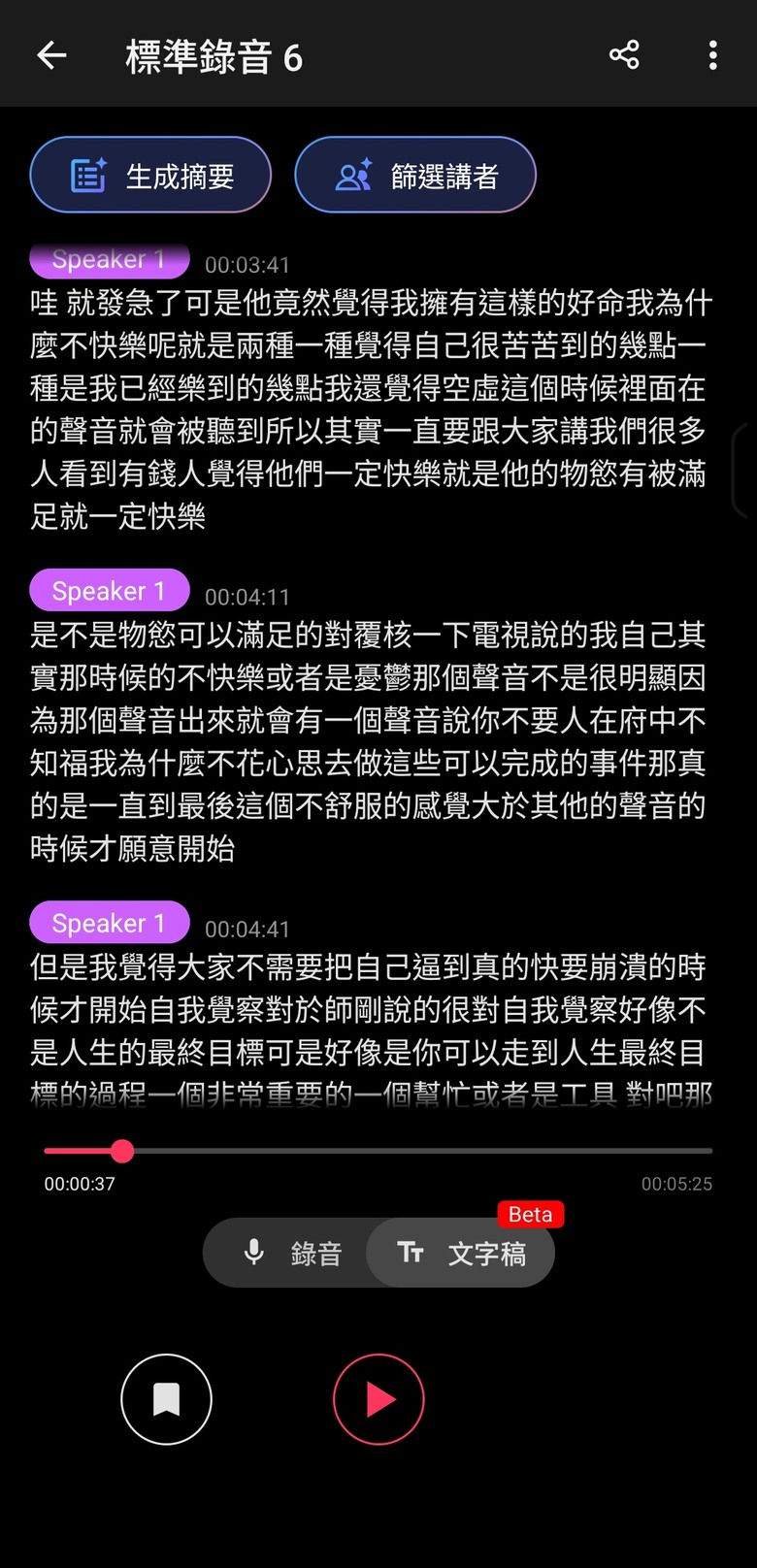Switch to the 錄音 tab
The image size is (757, 1568).
(x=292, y=1254)
